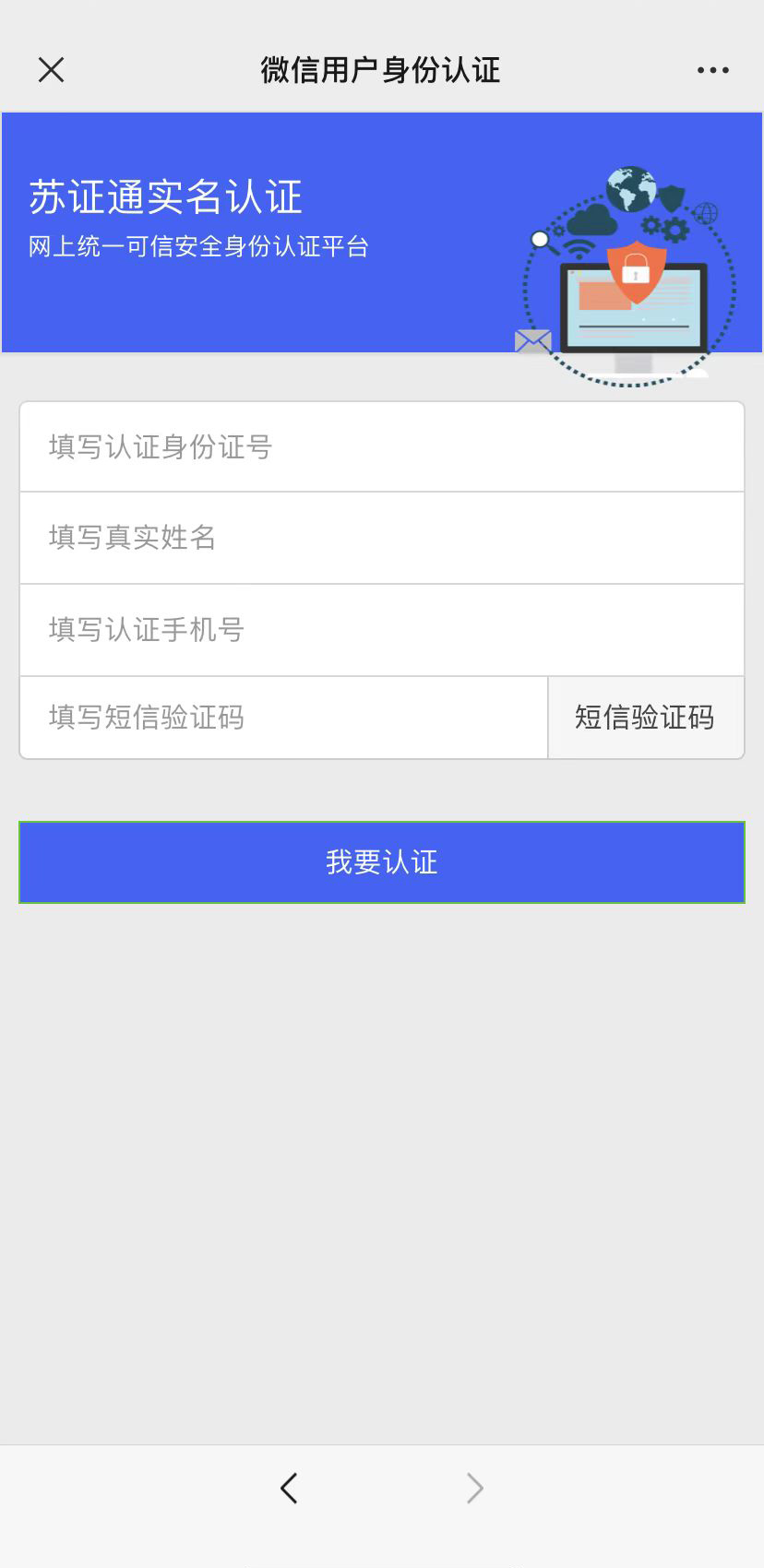Click the X to exit authentication page
764x1568 pixels.
(52, 70)
